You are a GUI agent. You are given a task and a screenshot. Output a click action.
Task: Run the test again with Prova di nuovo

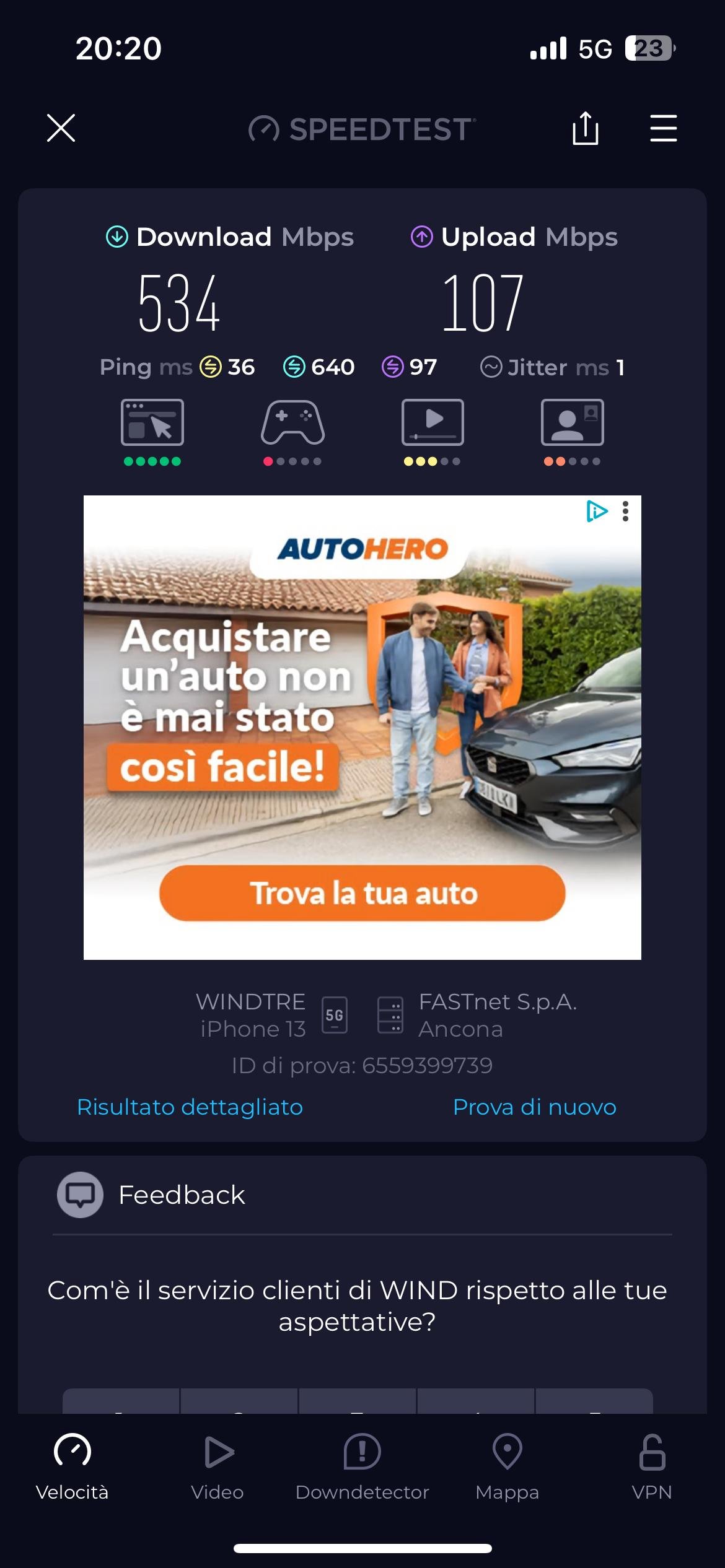(x=535, y=1107)
